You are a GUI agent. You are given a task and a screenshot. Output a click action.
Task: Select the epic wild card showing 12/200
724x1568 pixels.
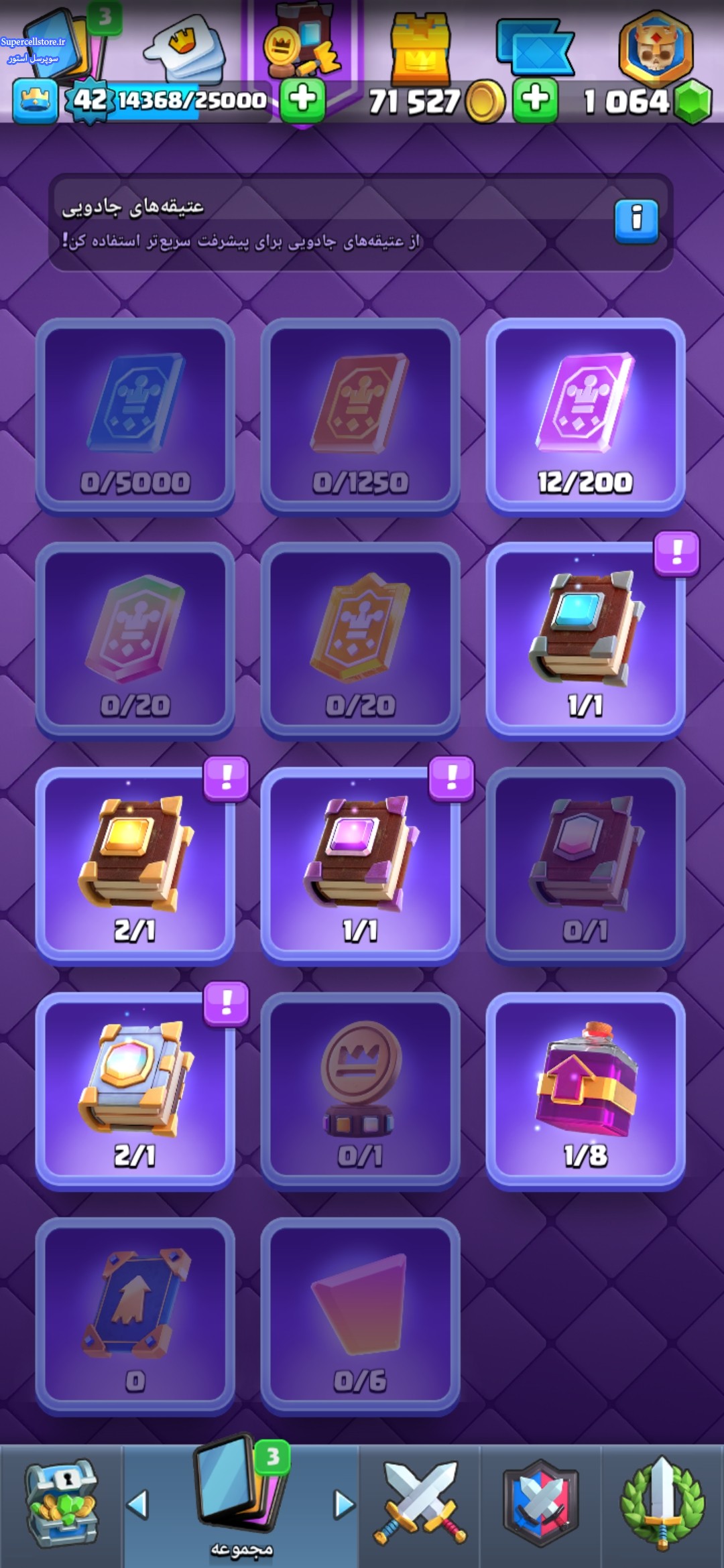pyautogui.click(x=585, y=415)
